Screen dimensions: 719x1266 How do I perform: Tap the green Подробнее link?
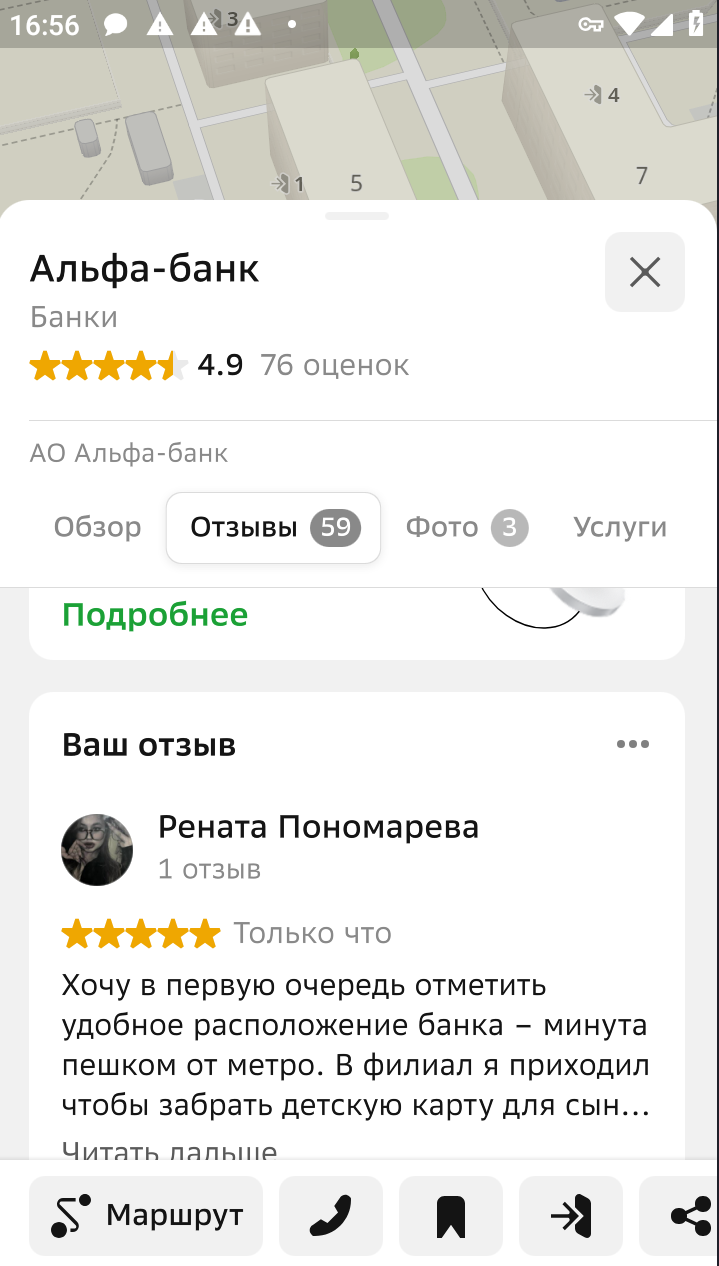pyautogui.click(x=155, y=614)
